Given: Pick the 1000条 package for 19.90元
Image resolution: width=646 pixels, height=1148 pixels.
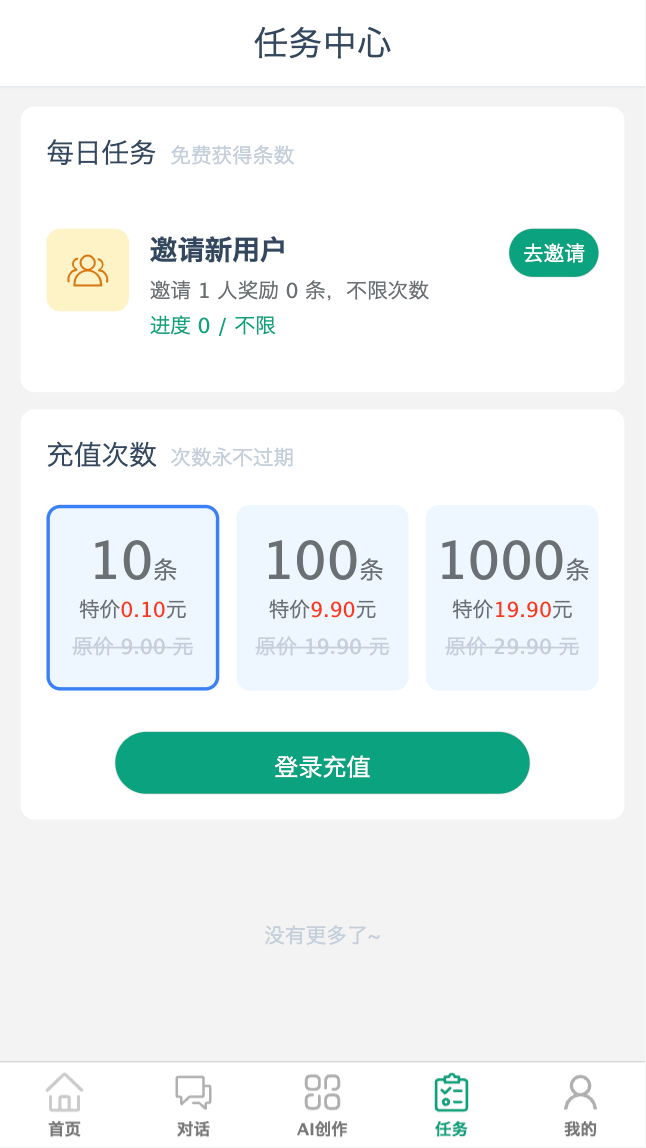Looking at the screenshot, I should [512, 597].
